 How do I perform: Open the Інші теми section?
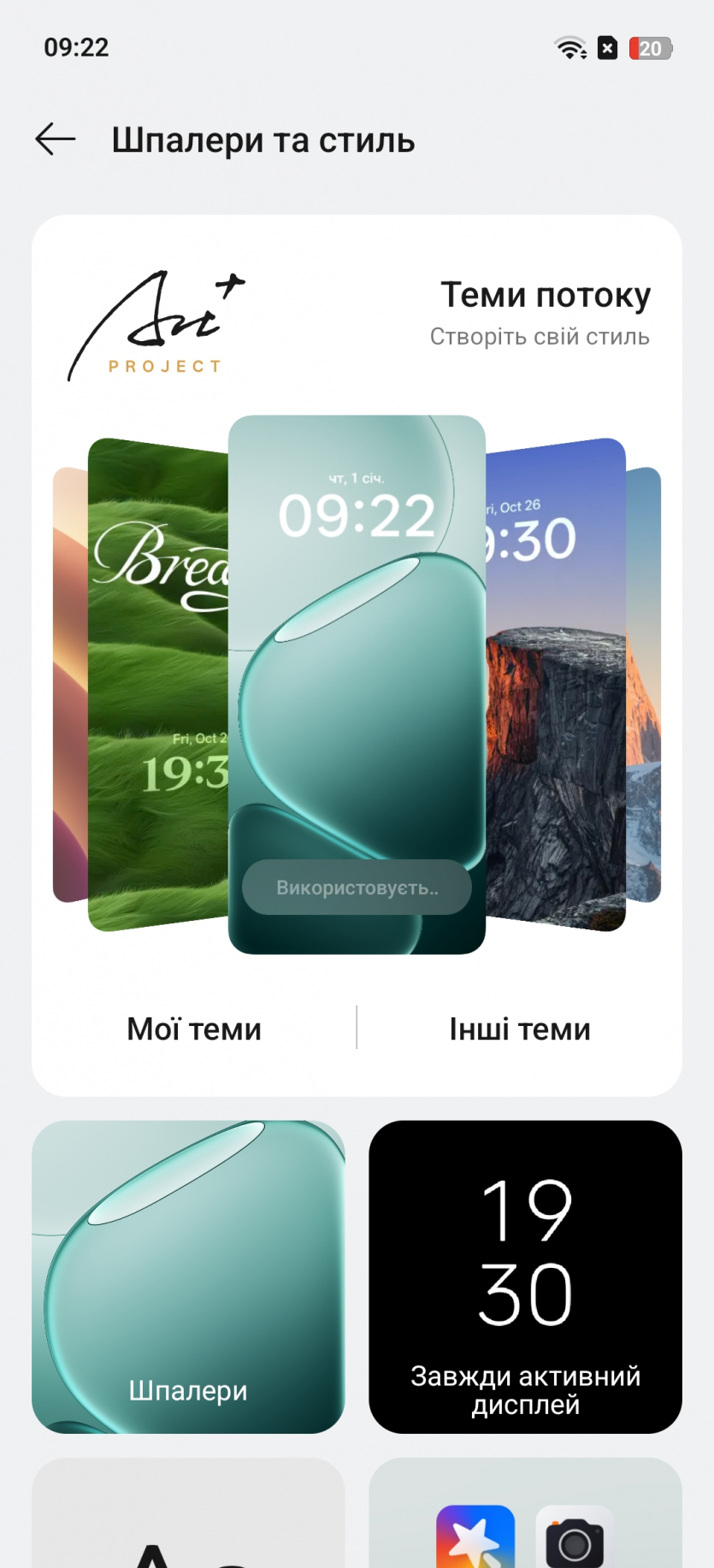click(520, 1029)
